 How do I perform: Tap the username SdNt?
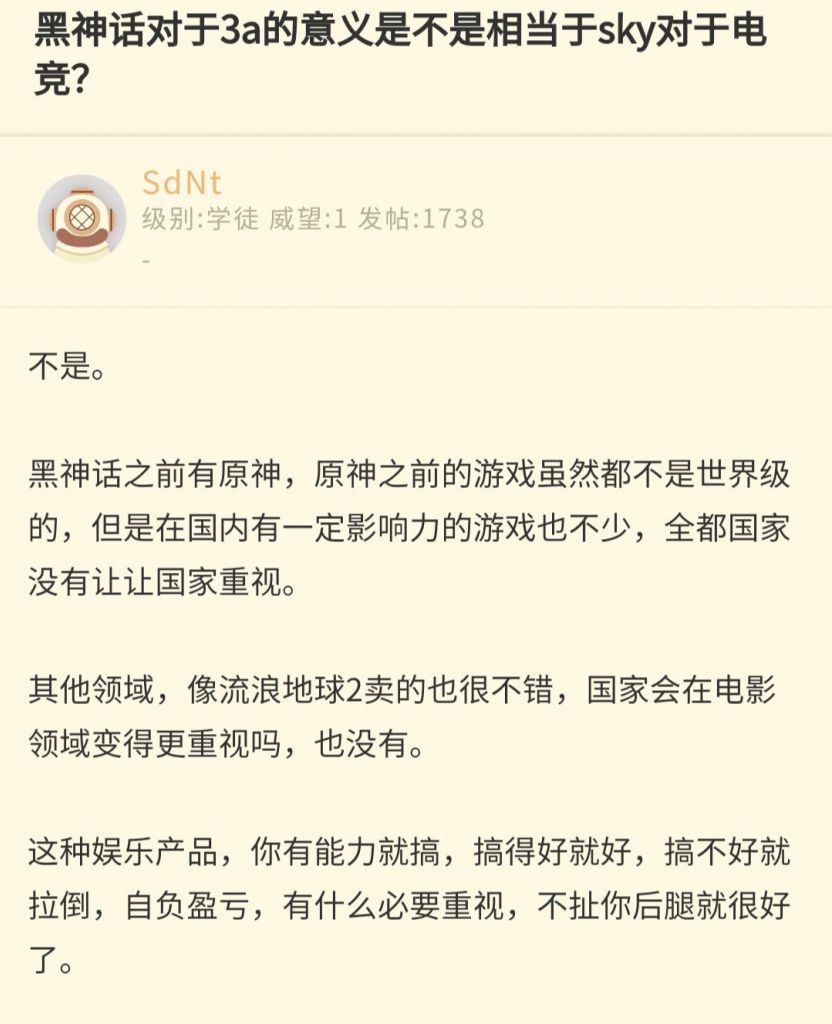tap(181, 183)
